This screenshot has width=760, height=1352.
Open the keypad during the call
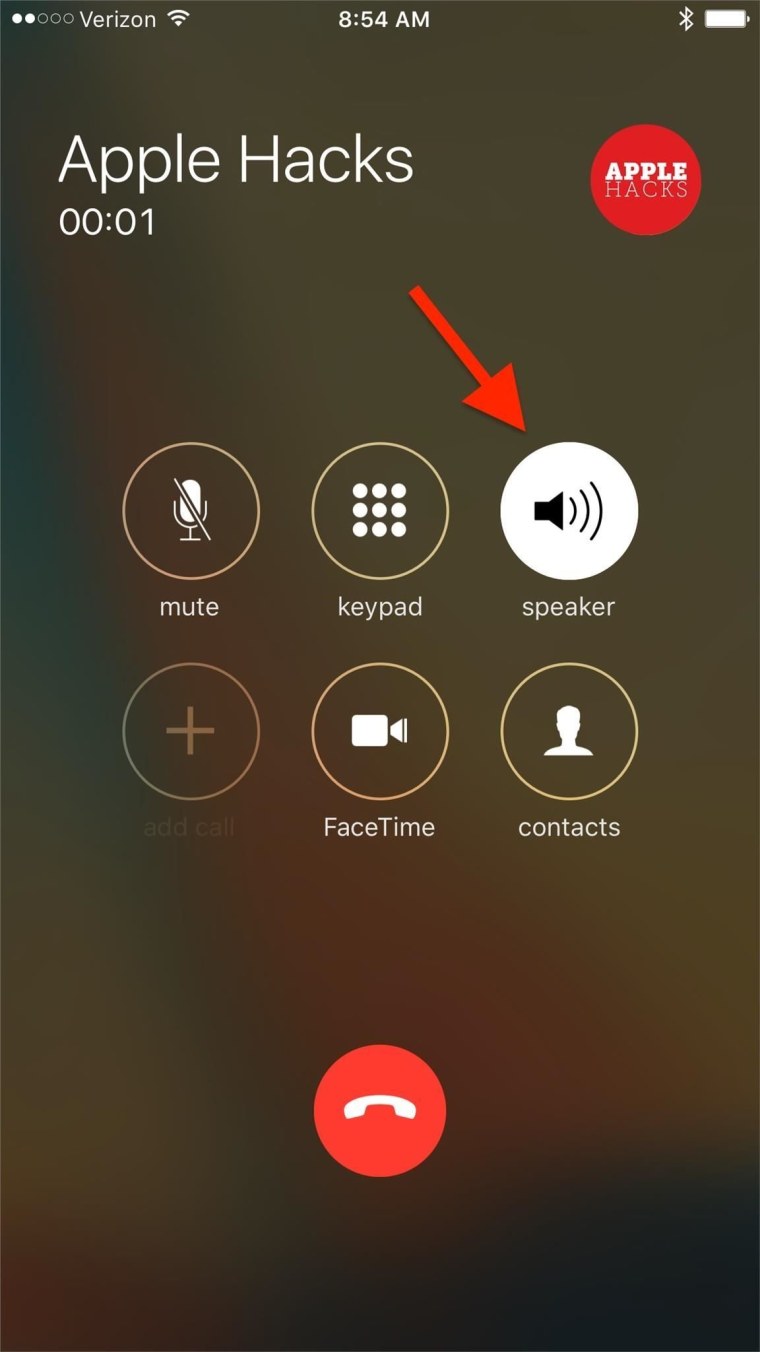[380, 510]
